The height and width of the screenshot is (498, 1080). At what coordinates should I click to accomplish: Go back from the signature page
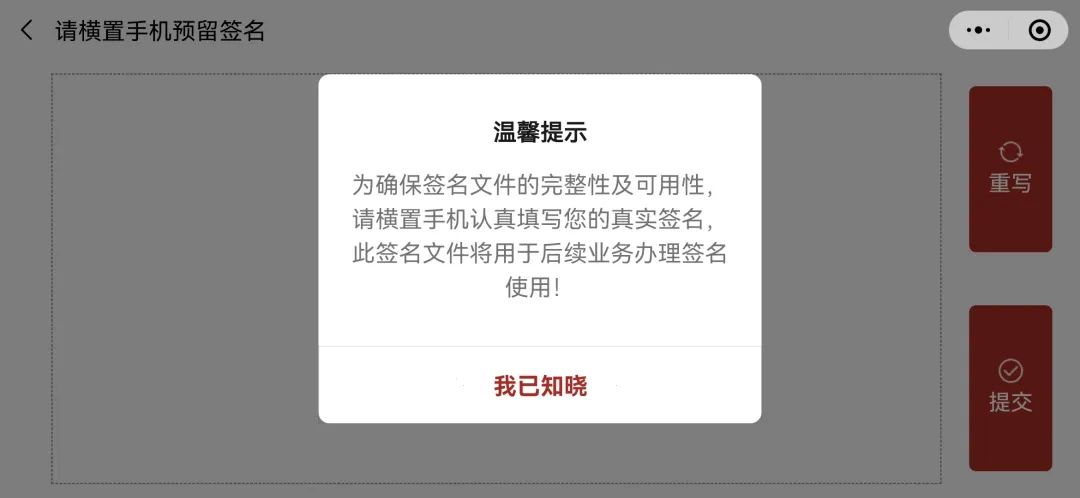[27, 31]
